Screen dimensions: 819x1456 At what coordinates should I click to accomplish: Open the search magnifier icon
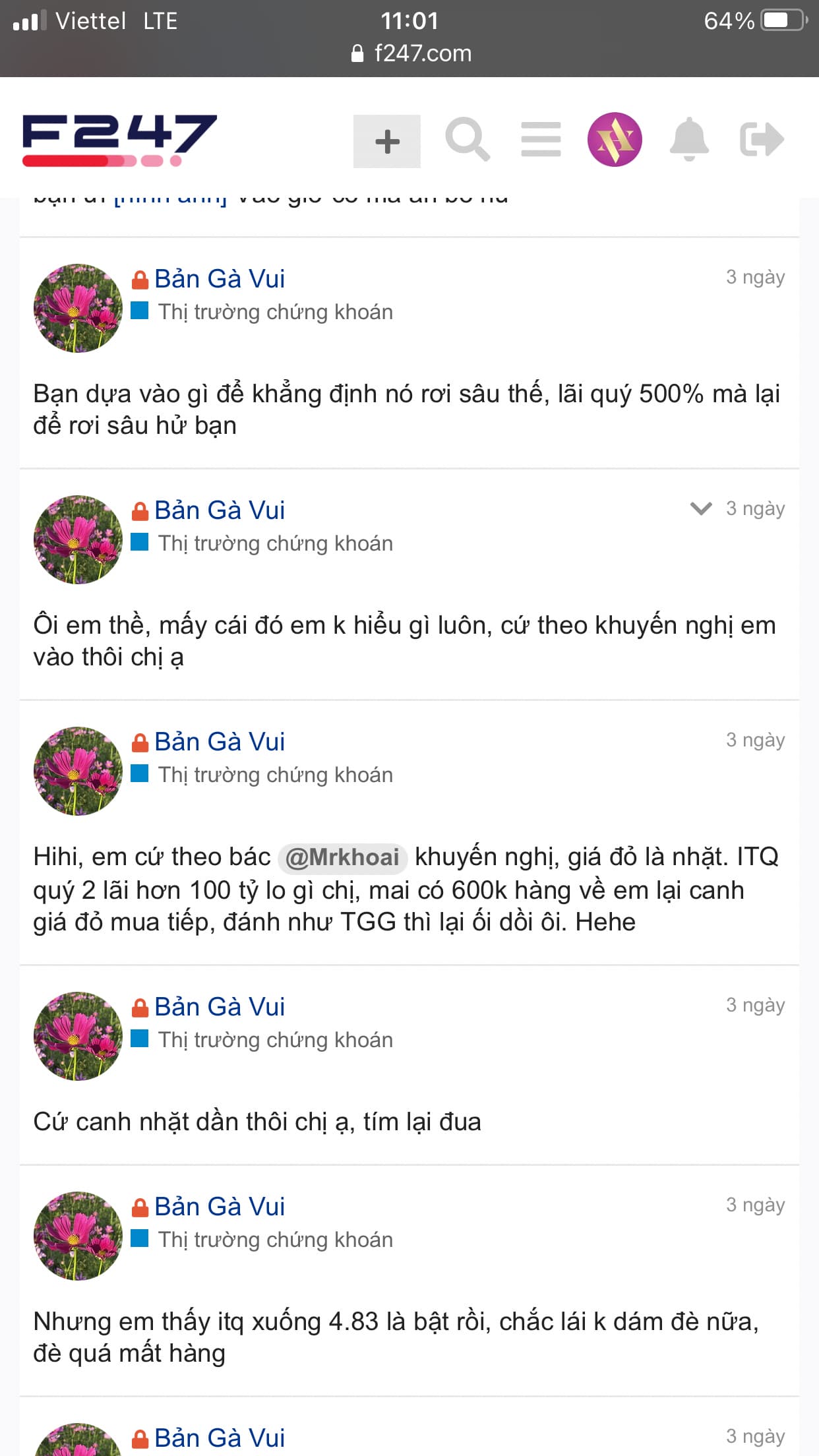click(x=467, y=140)
